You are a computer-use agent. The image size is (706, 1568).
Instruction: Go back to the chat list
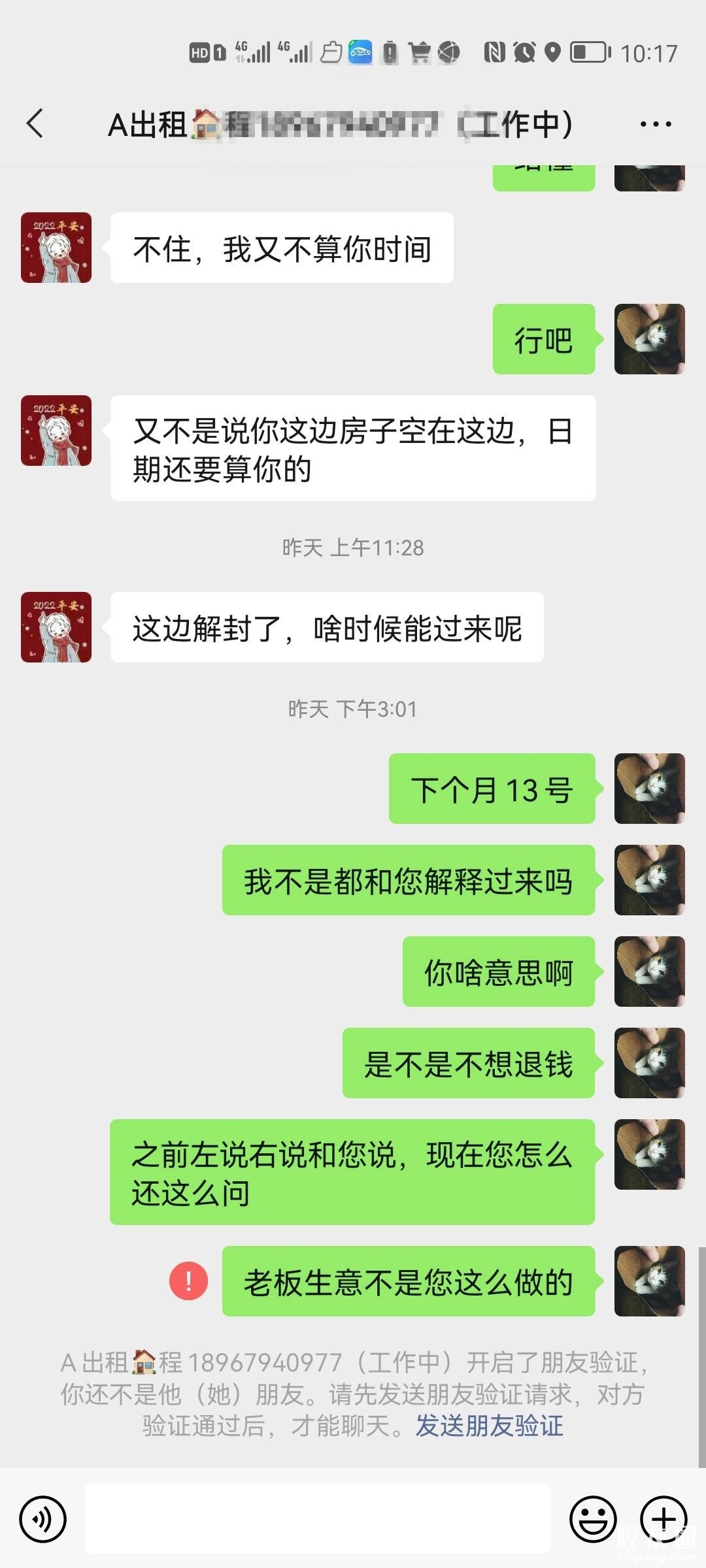[x=35, y=123]
